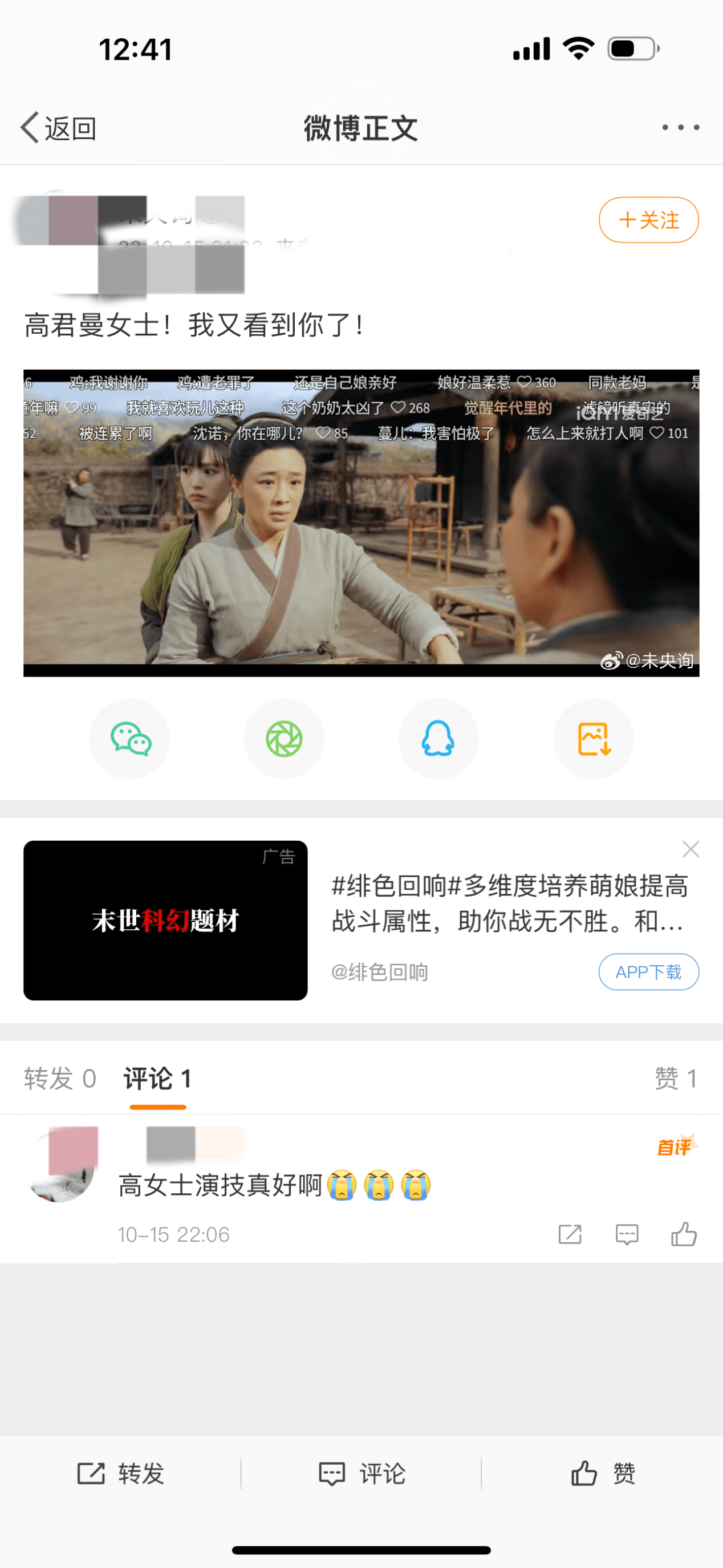Open the 末世科幻题材 ad video
This screenshot has width=723, height=1568.
[165, 919]
